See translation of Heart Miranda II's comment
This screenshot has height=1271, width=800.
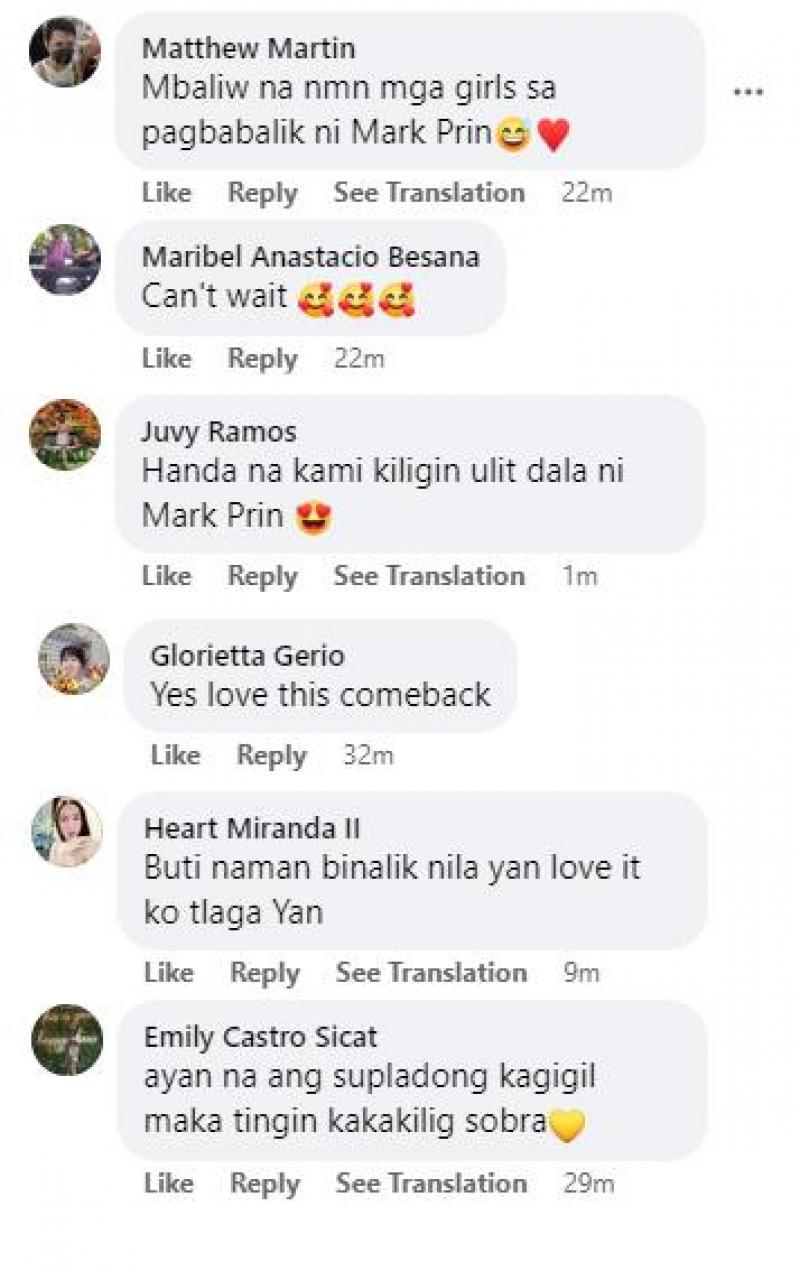[x=431, y=973]
